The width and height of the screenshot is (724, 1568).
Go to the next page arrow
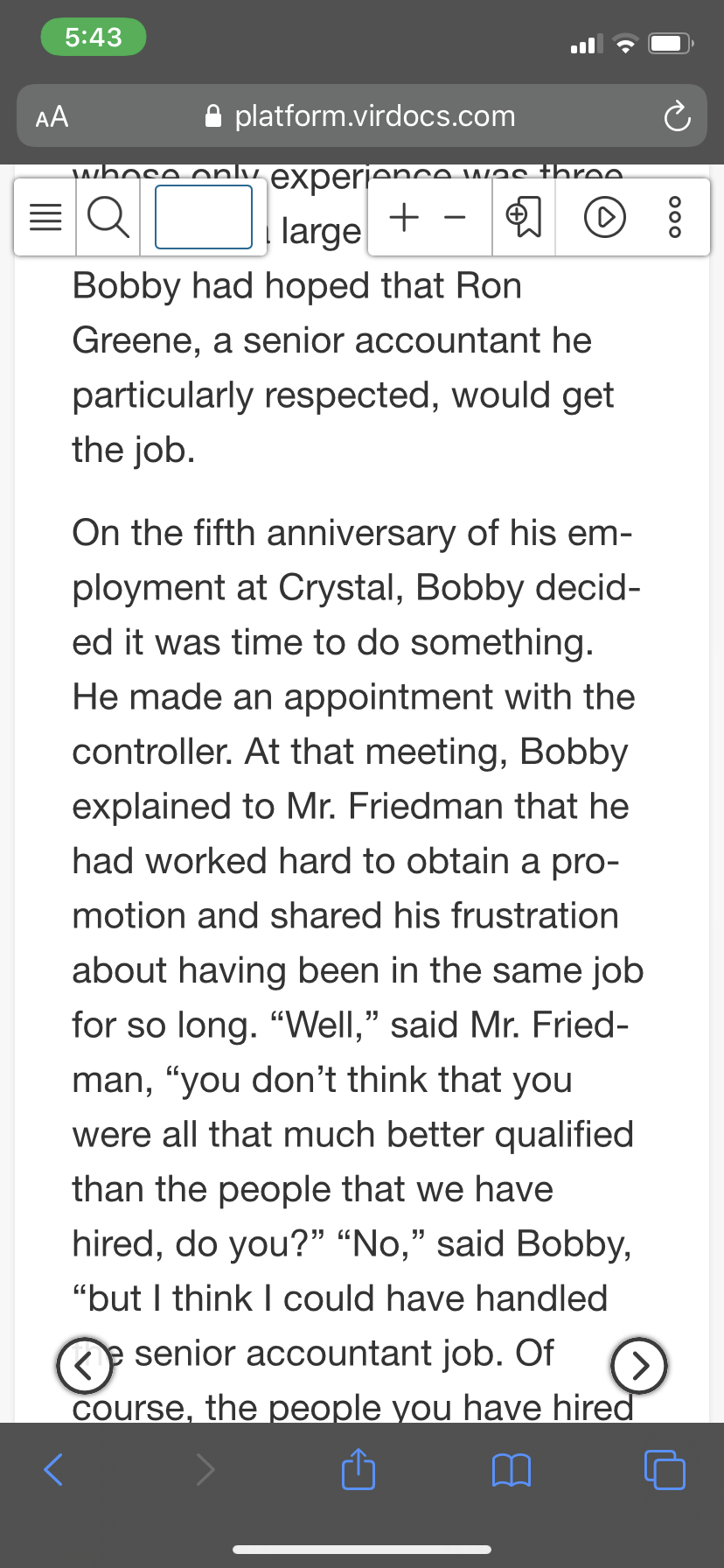[x=639, y=1366]
